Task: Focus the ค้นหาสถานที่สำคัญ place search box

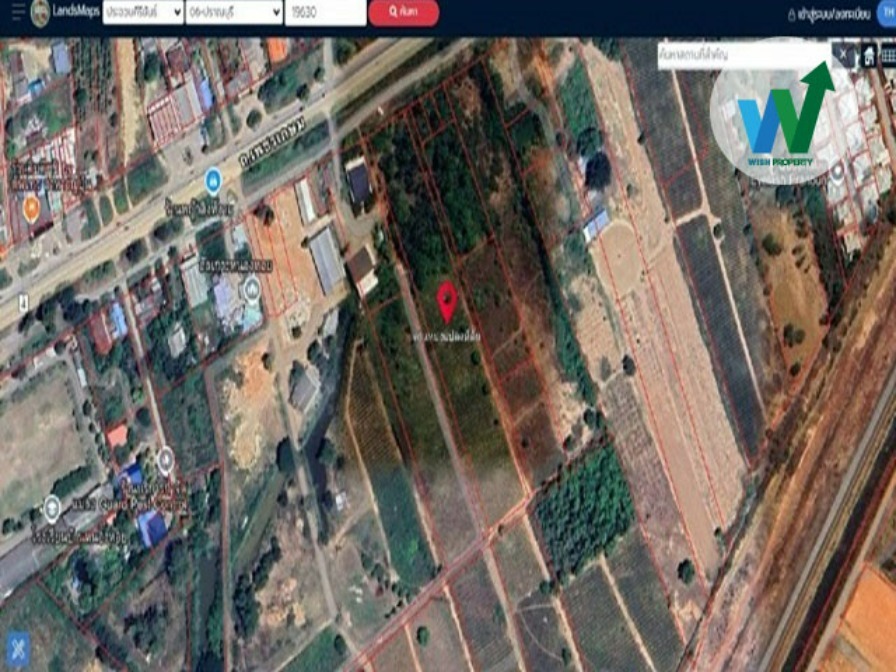Action: click(745, 55)
